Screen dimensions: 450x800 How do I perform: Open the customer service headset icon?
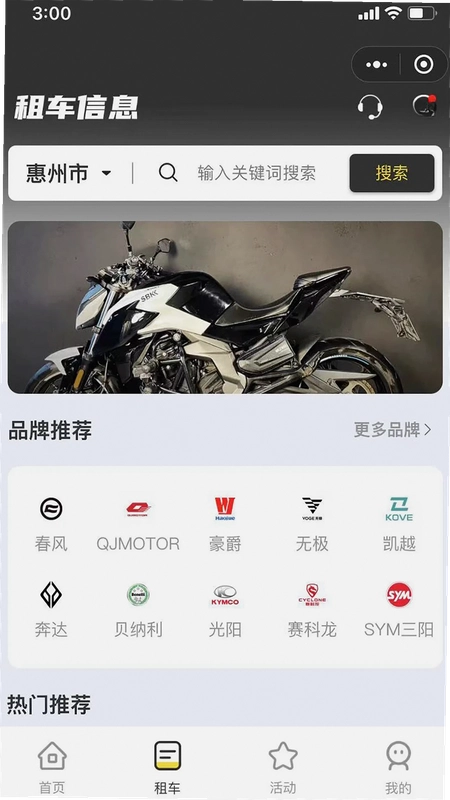pos(370,107)
